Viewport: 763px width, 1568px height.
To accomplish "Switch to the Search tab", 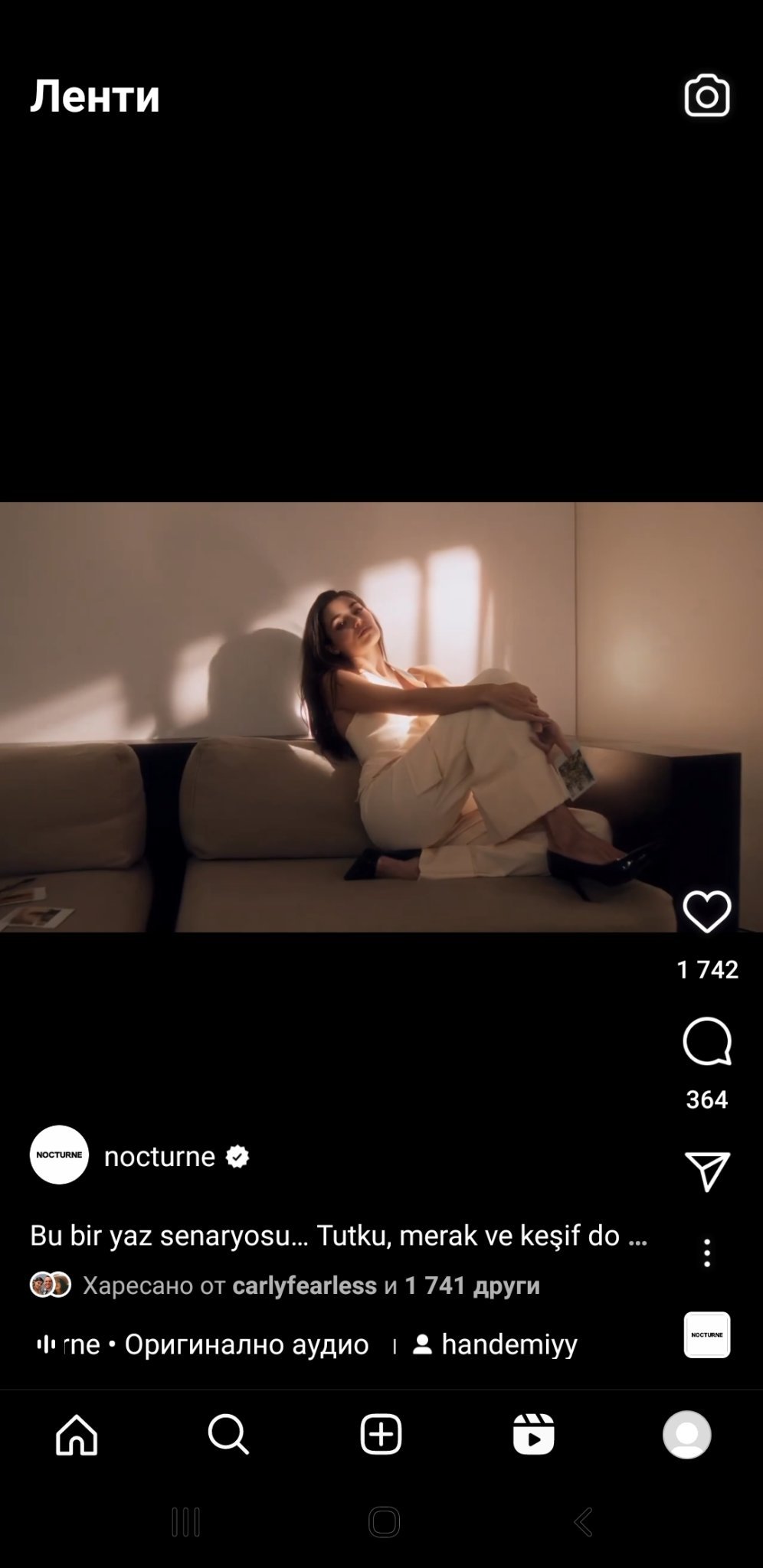I will (228, 1434).
